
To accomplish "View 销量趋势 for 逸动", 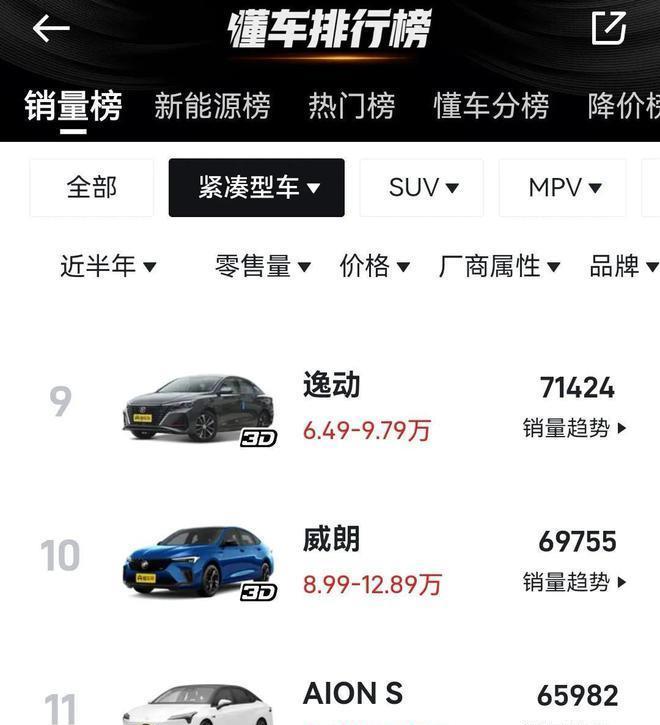I will click(x=575, y=428).
